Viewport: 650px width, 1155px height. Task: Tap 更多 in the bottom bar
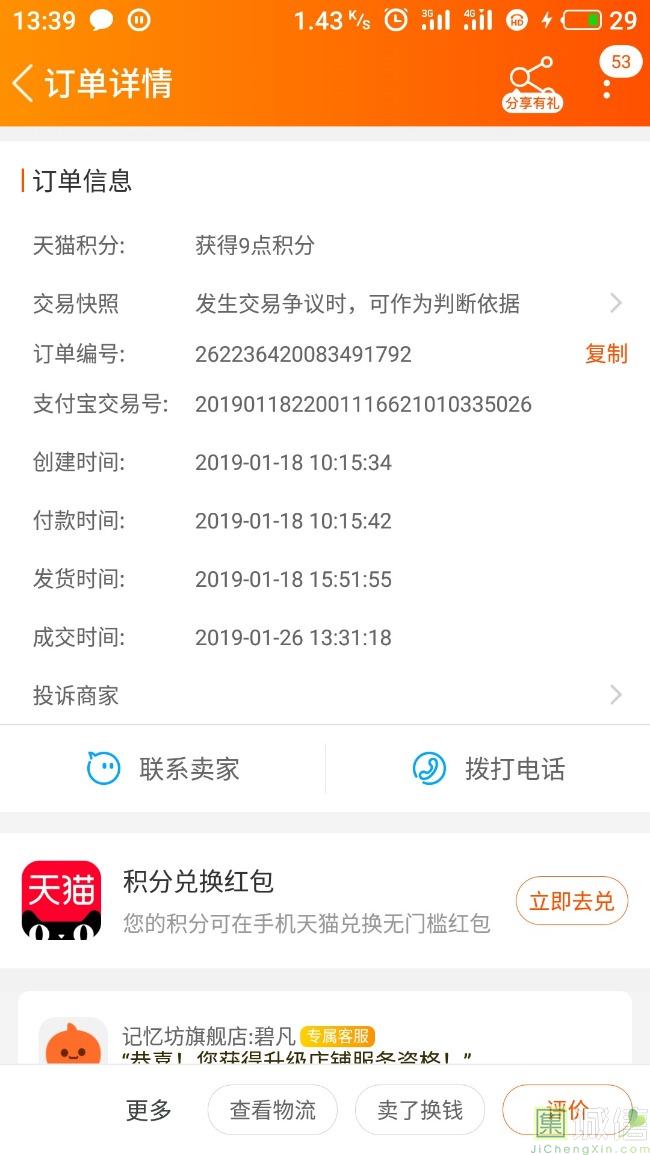[x=149, y=1110]
